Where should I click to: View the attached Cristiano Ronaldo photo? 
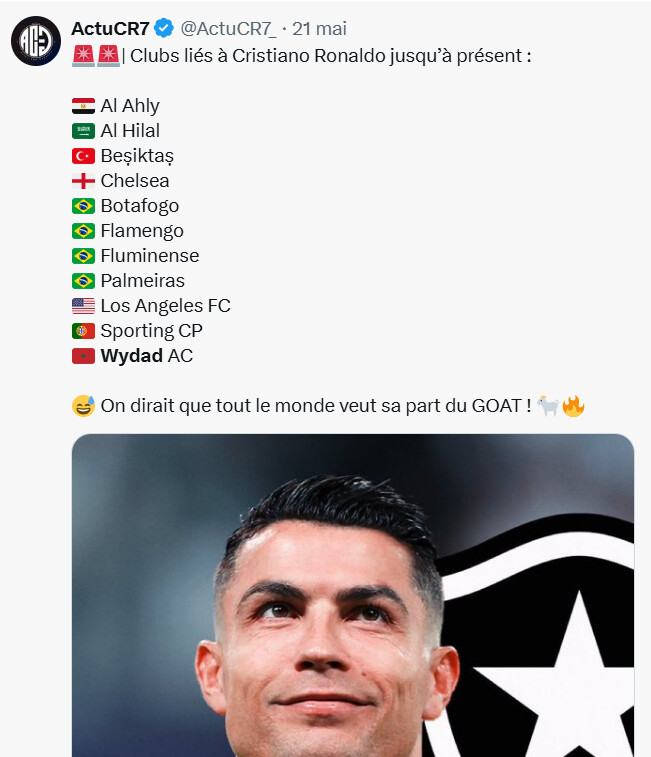[x=352, y=594]
